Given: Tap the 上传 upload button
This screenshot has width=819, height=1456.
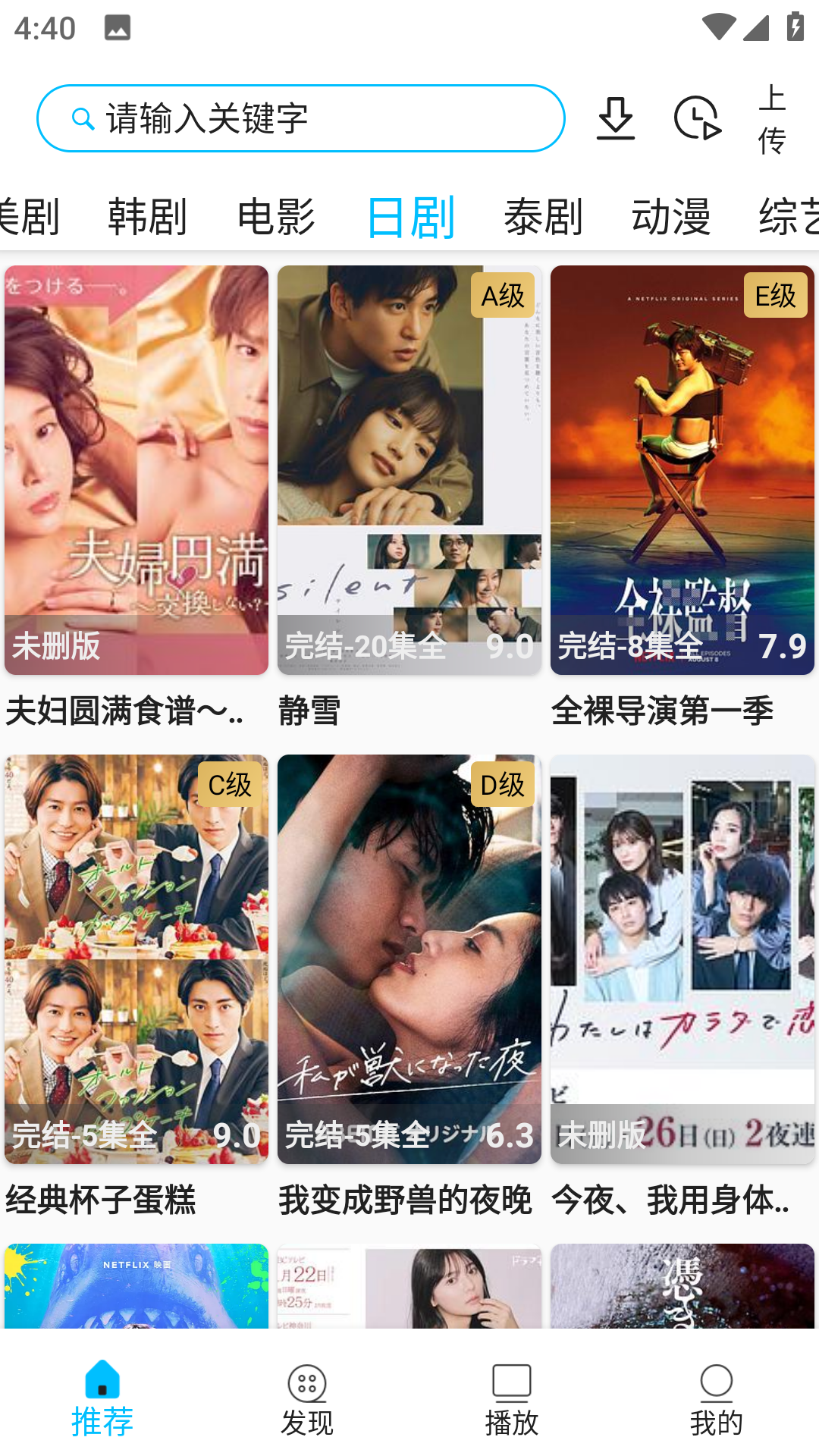Looking at the screenshot, I should 772,120.
